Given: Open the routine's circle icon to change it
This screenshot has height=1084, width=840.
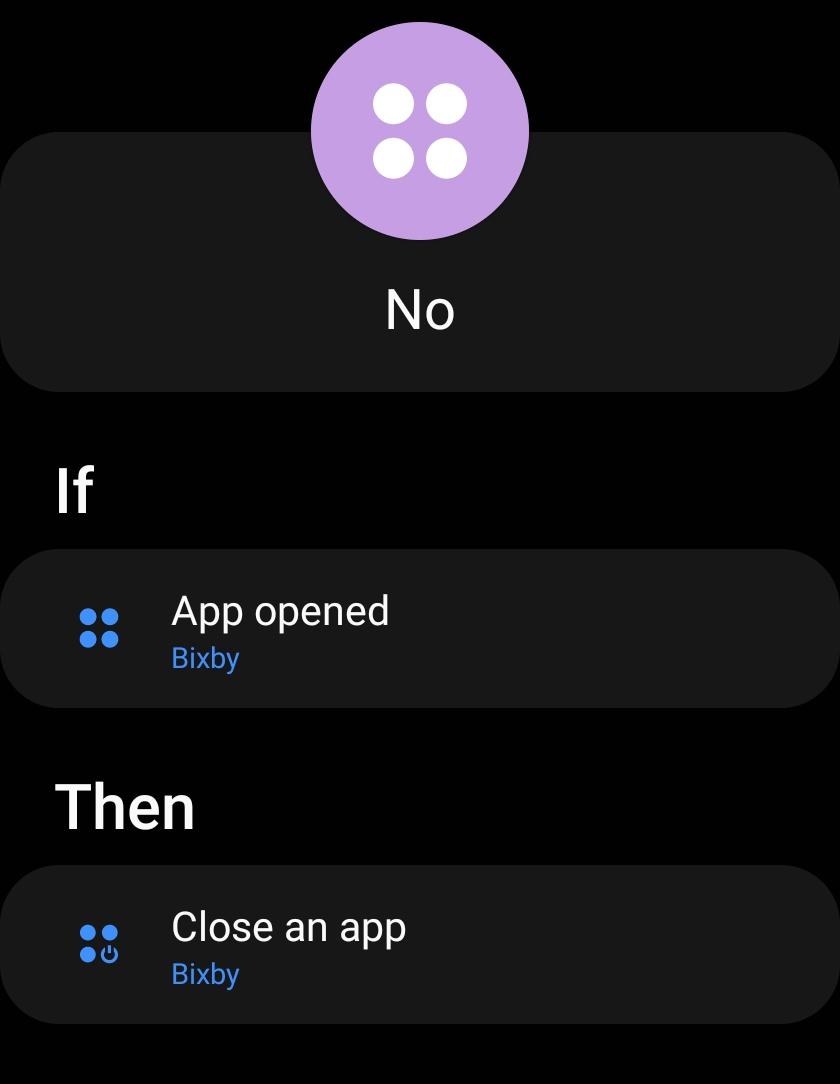Looking at the screenshot, I should [x=420, y=130].
